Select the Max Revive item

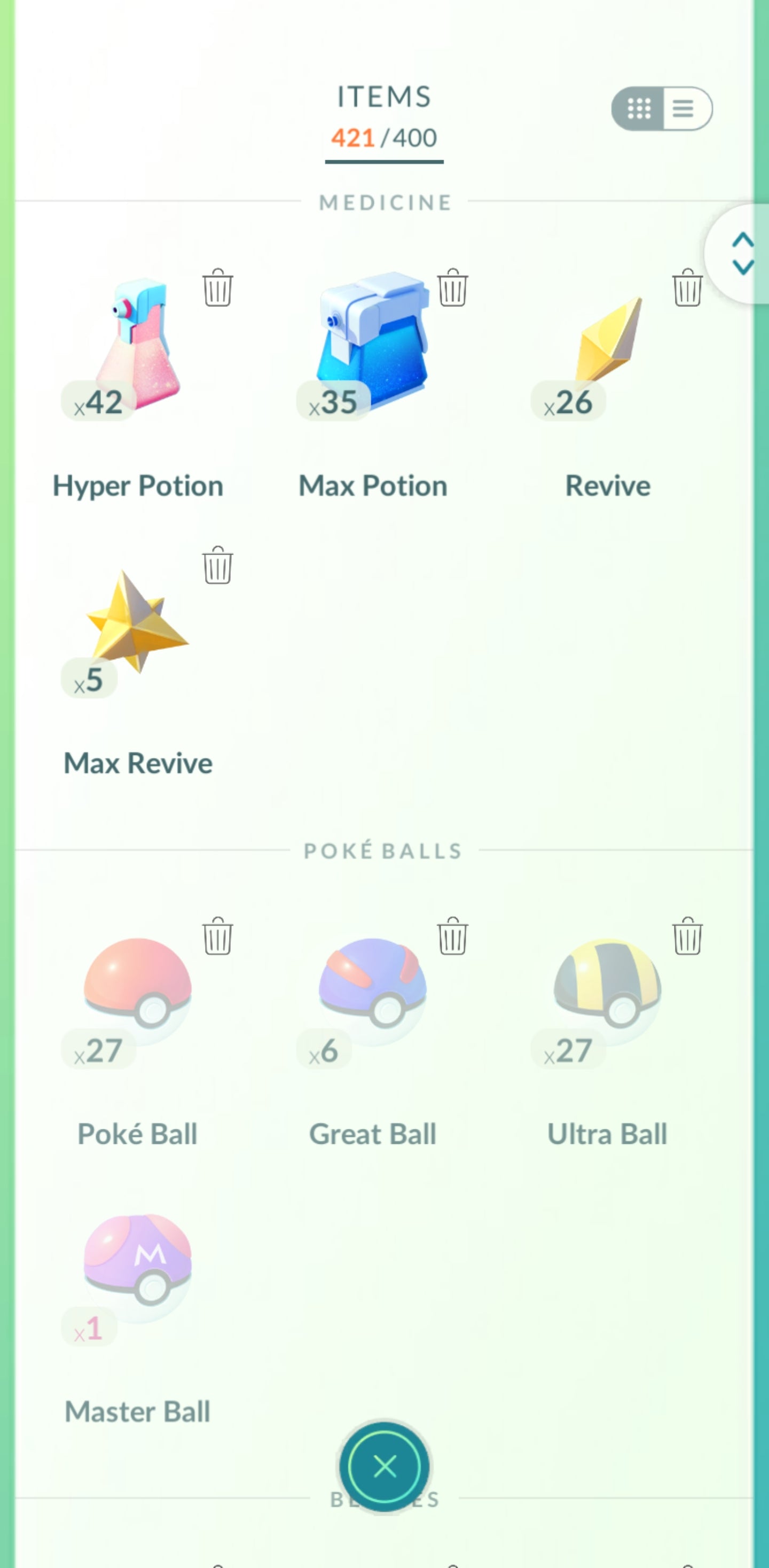[138, 624]
